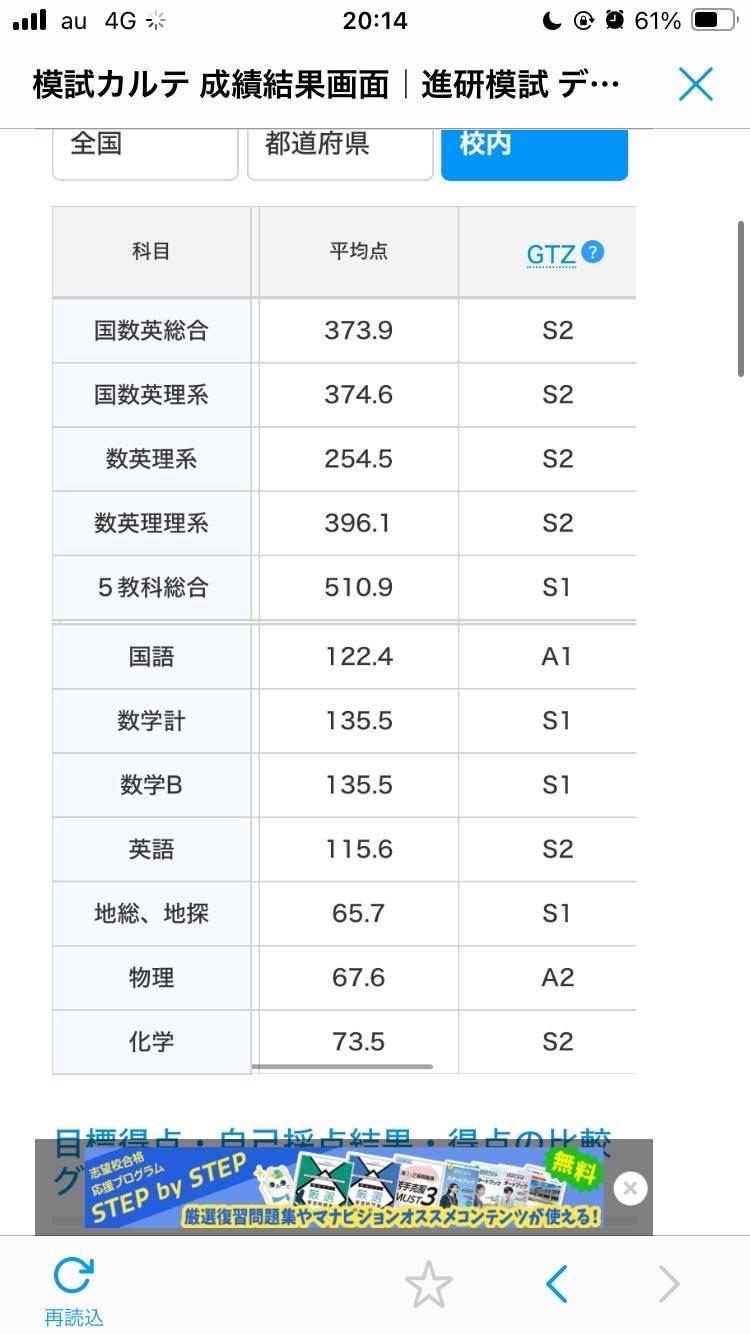
Task: Switch to the 全国 tab
Action: coord(145,152)
